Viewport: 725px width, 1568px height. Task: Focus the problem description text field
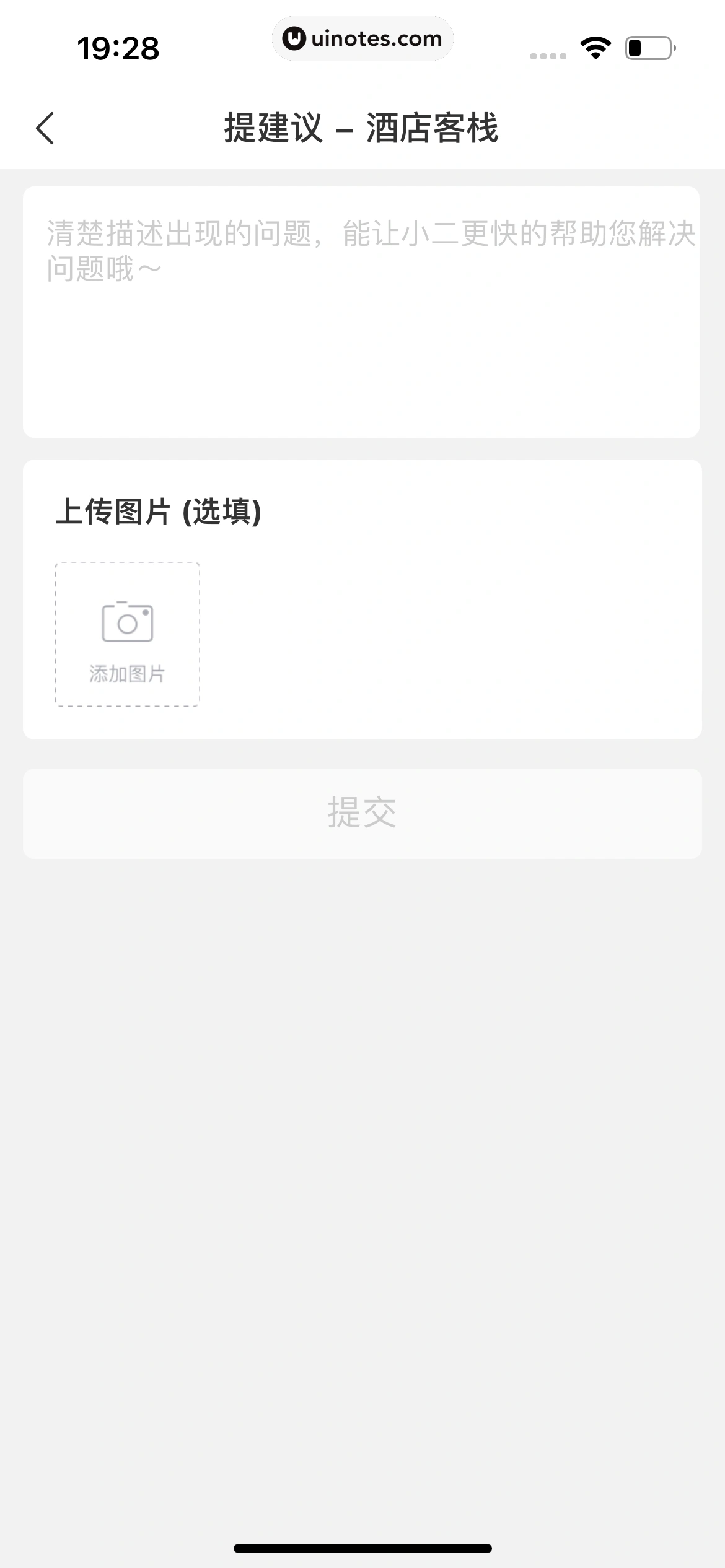click(361, 311)
